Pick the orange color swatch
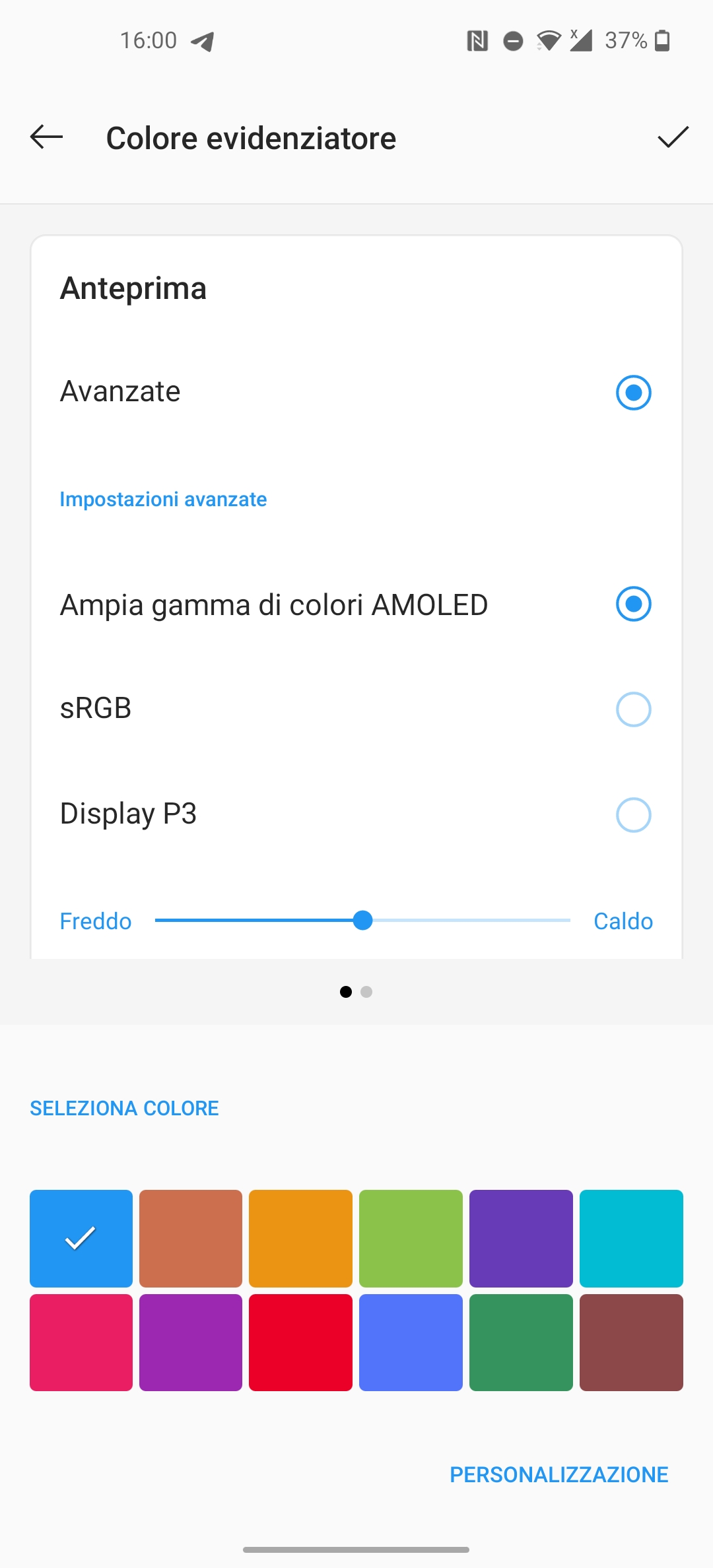This screenshot has width=713, height=1568. tap(300, 1238)
